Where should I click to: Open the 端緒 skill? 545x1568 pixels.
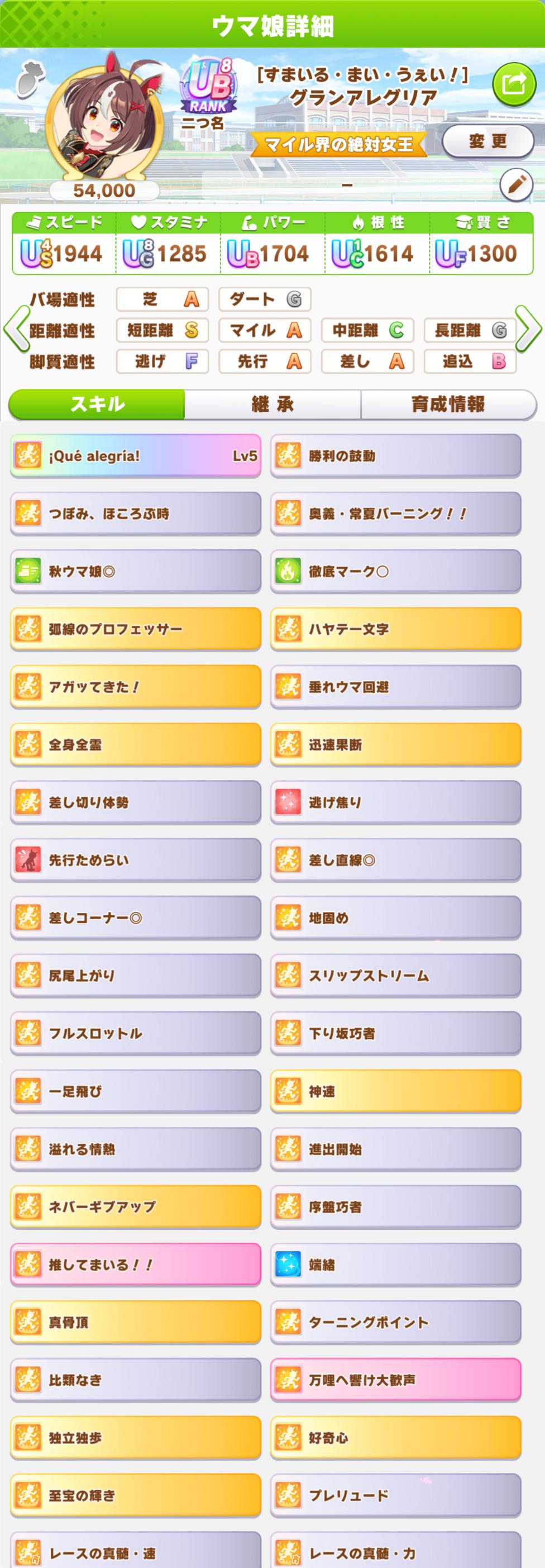coord(395,1264)
